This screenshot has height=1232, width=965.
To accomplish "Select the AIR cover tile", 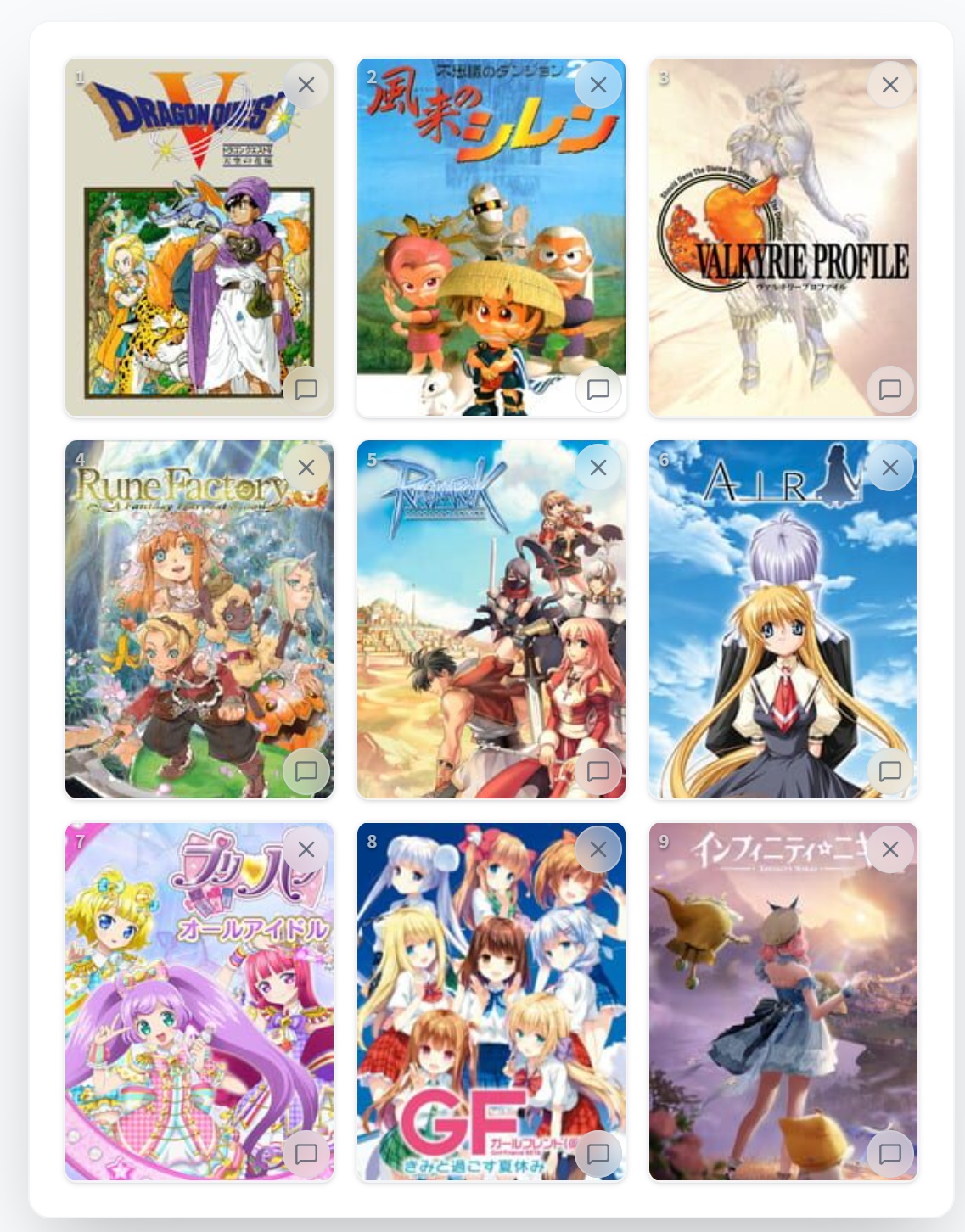I will point(783,619).
